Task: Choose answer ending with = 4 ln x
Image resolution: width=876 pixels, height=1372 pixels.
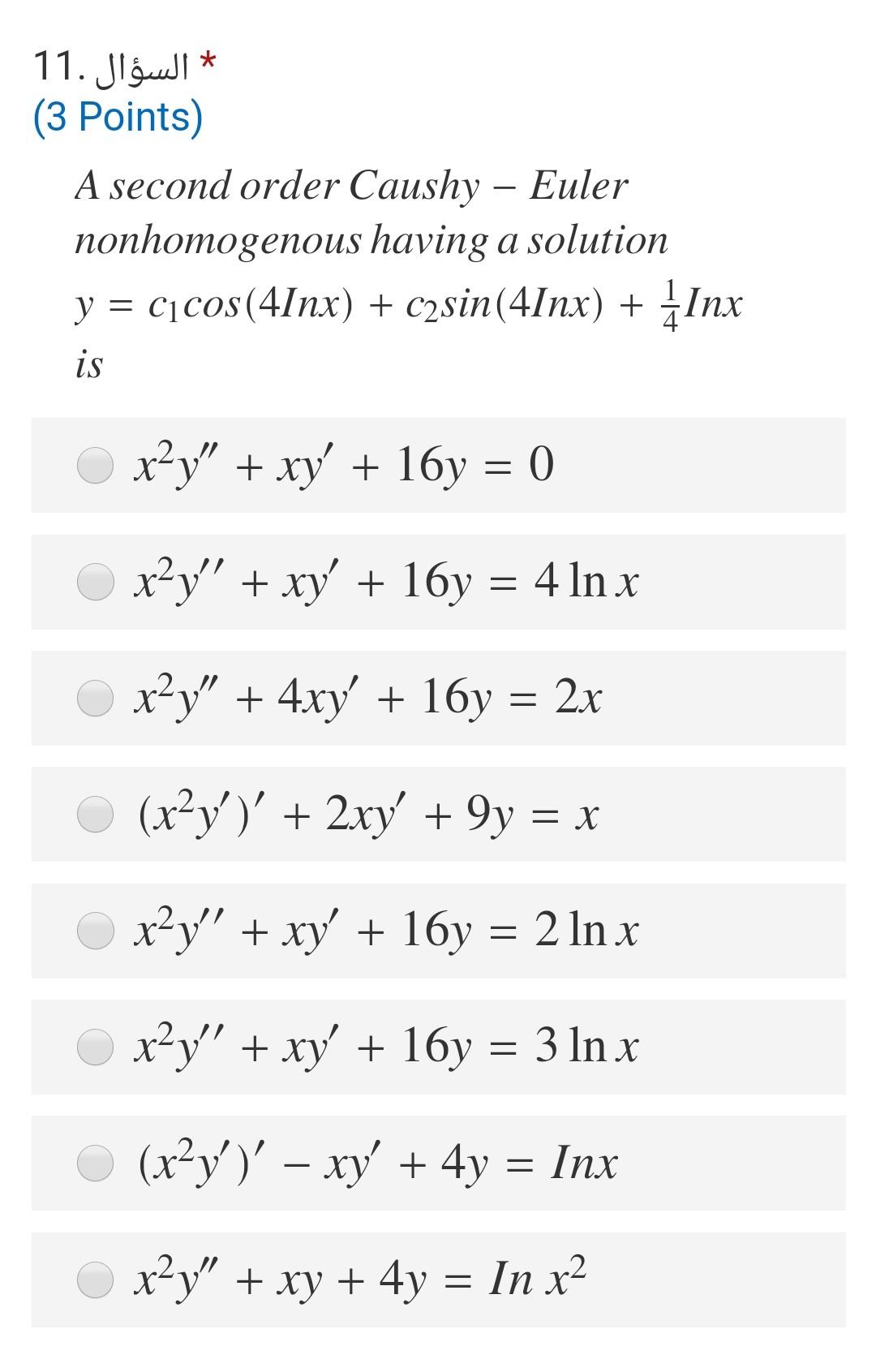Action: pos(95,582)
